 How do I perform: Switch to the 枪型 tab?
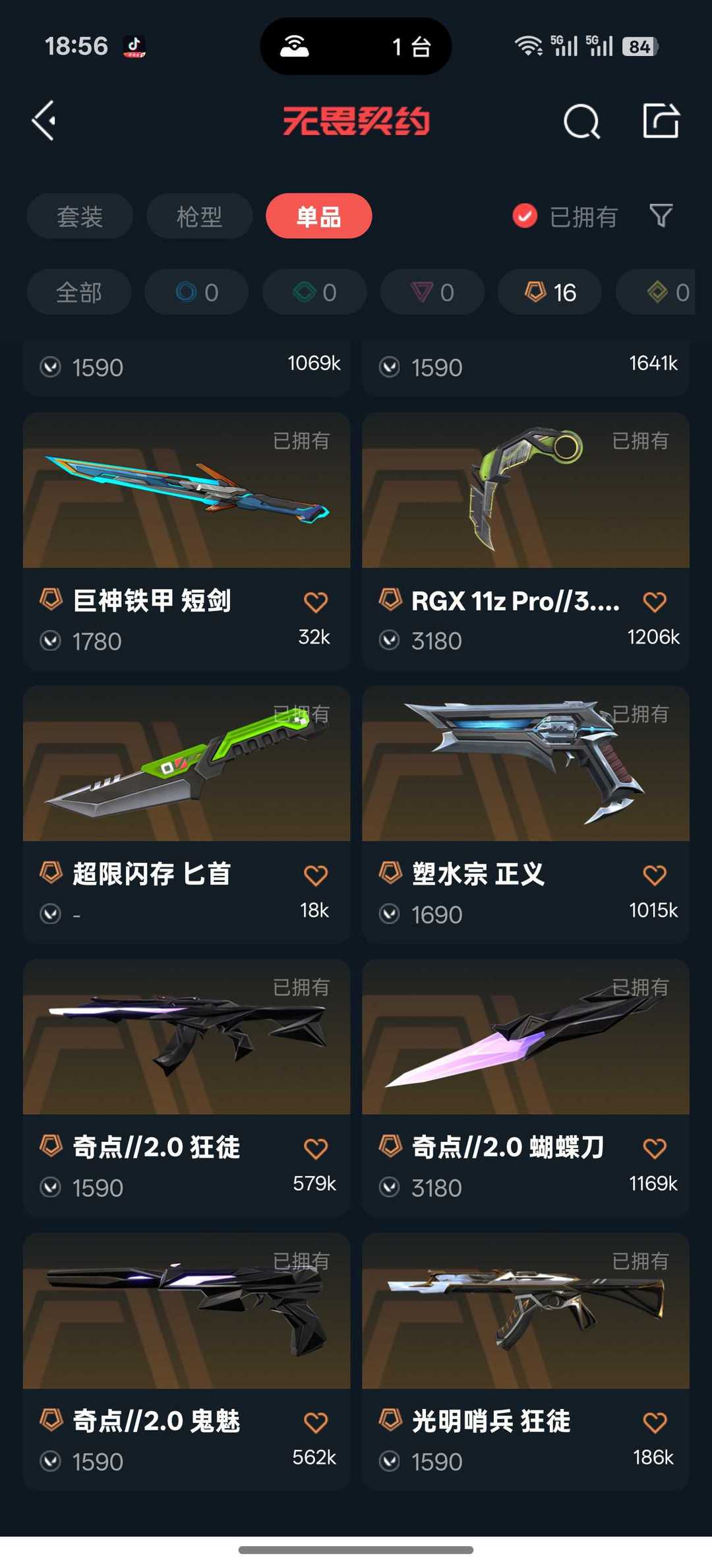(199, 216)
